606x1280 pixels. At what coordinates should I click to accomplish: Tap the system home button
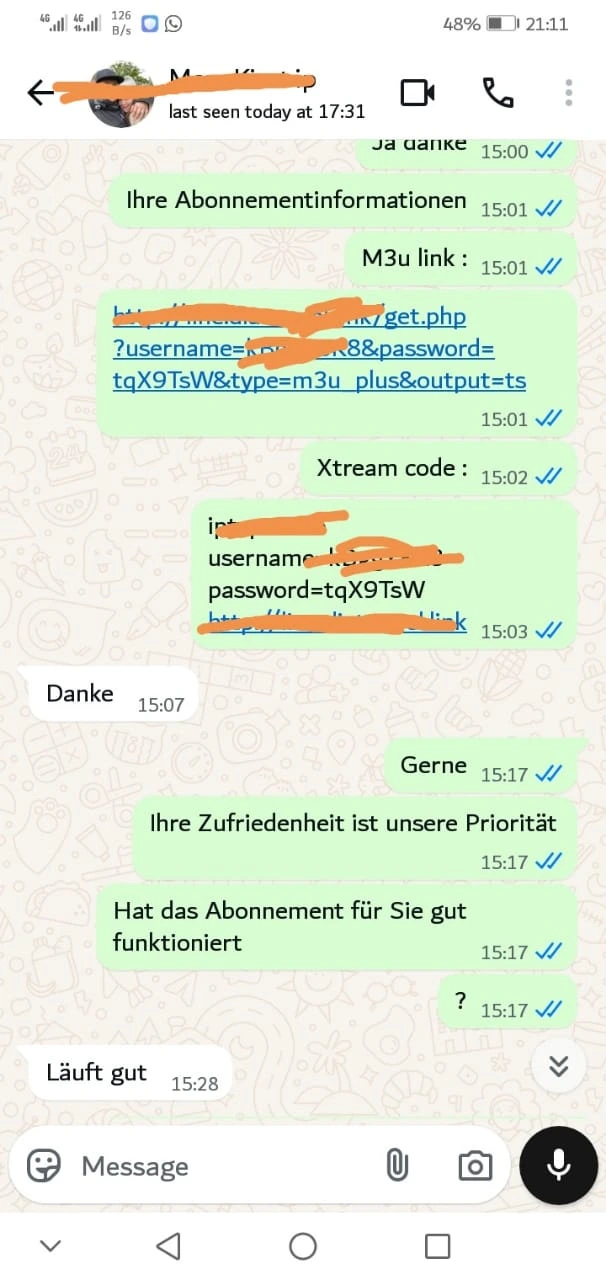303,1246
